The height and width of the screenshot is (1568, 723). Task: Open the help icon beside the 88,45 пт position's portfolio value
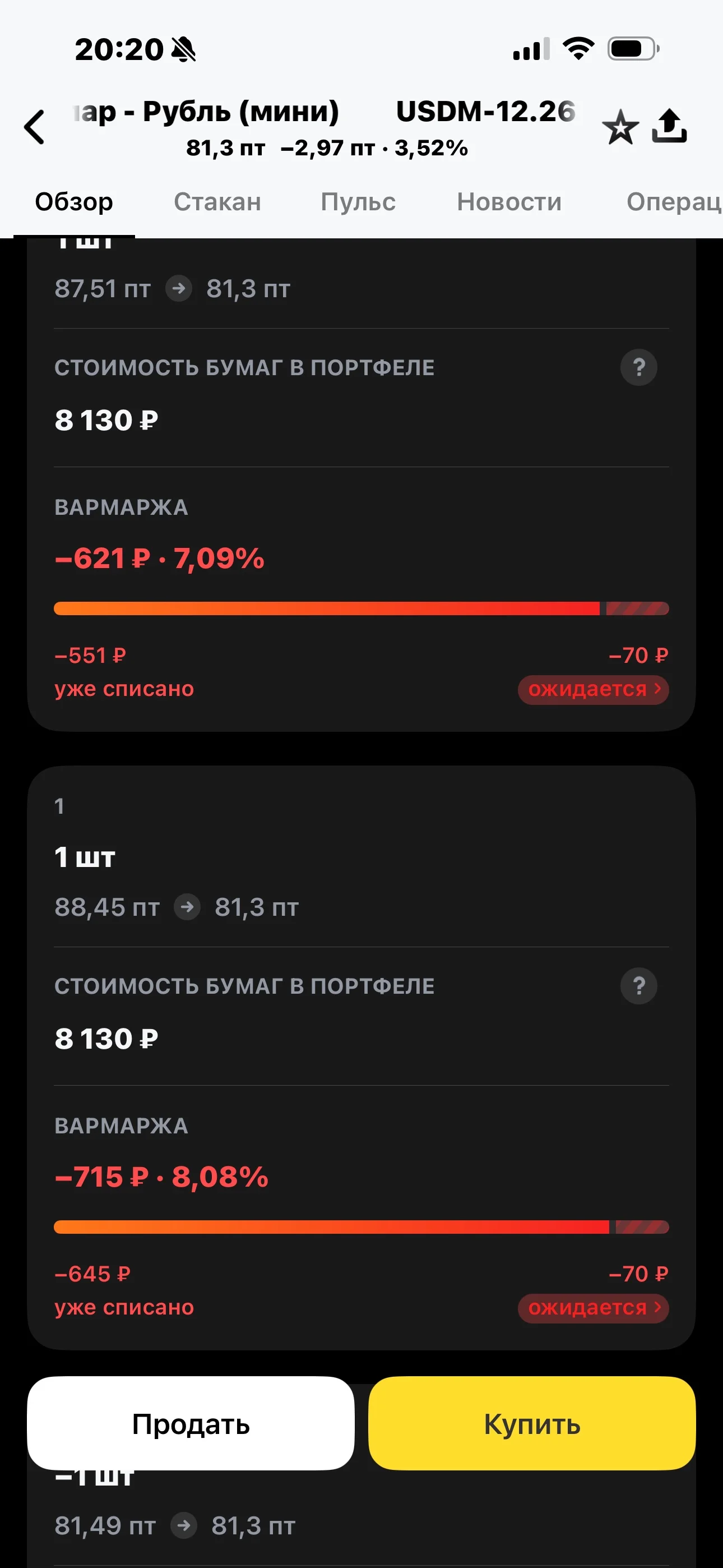tap(638, 985)
